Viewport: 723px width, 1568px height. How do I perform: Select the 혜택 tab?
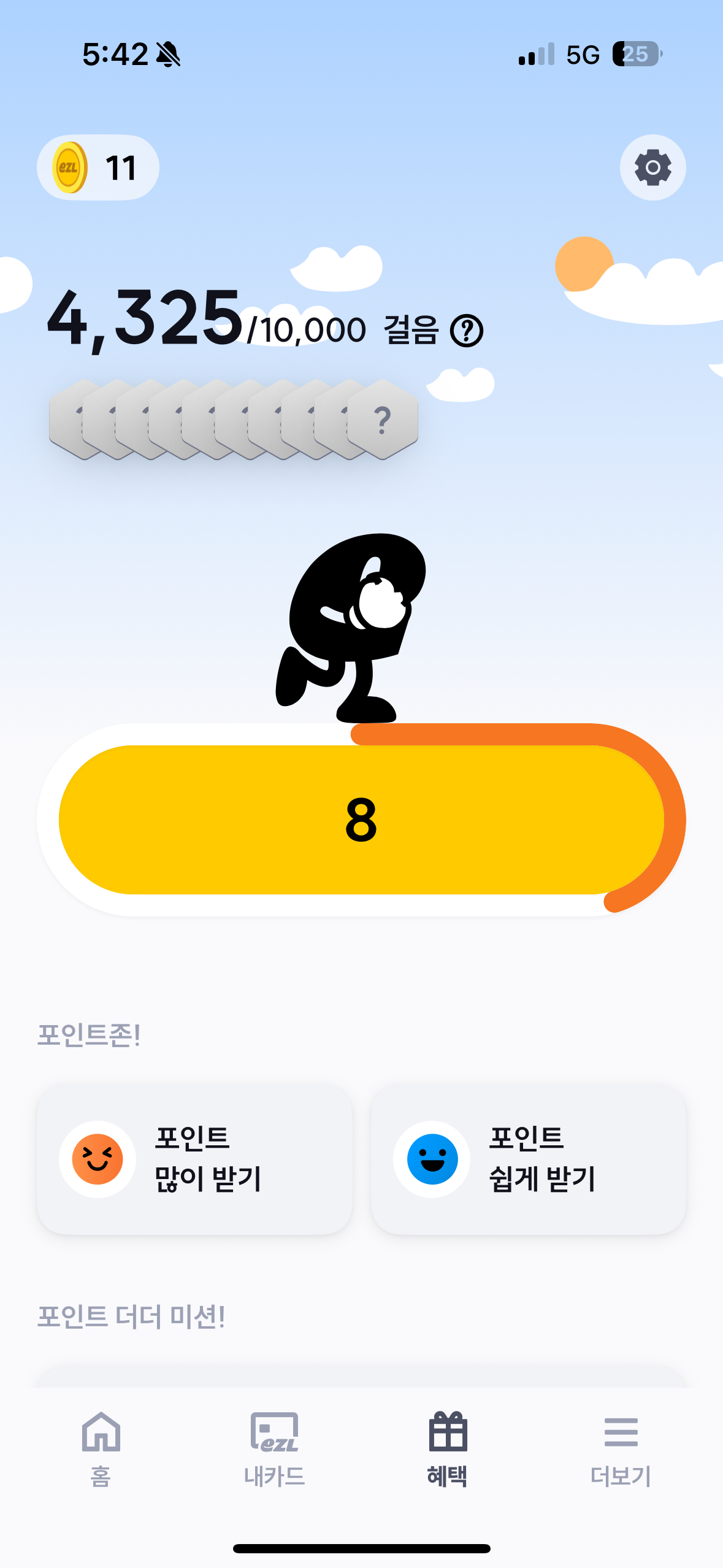click(448, 1450)
